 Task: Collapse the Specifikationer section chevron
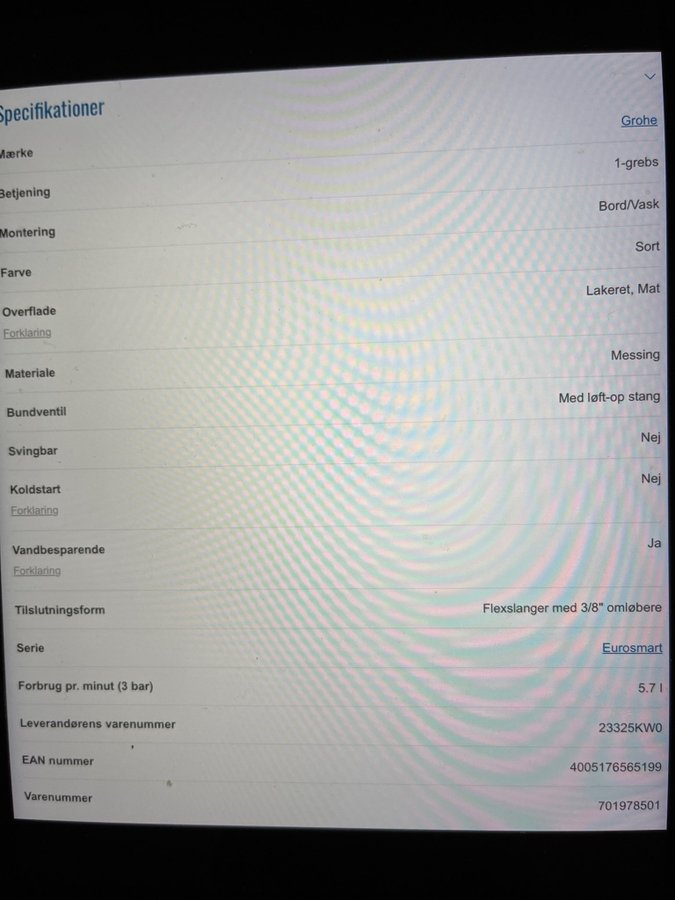click(x=650, y=77)
